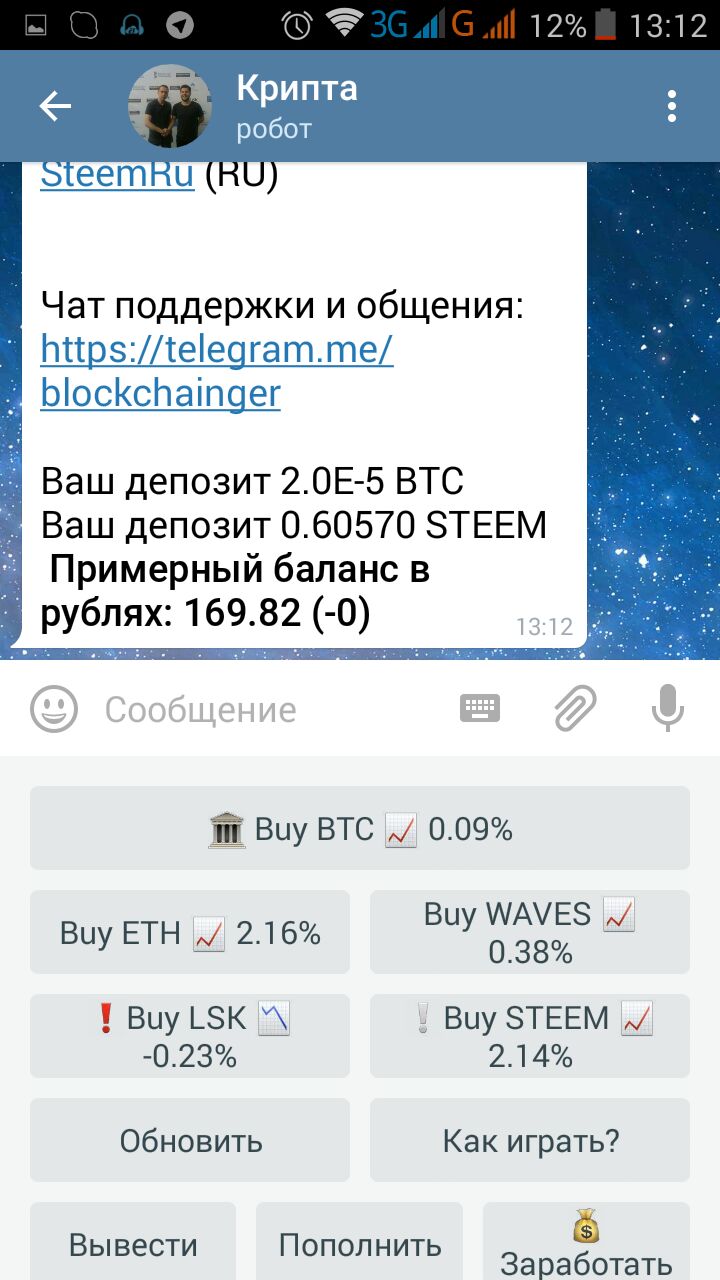The image size is (720, 1280).
Task: Open the Как играть? help button
Action: pos(530,1141)
